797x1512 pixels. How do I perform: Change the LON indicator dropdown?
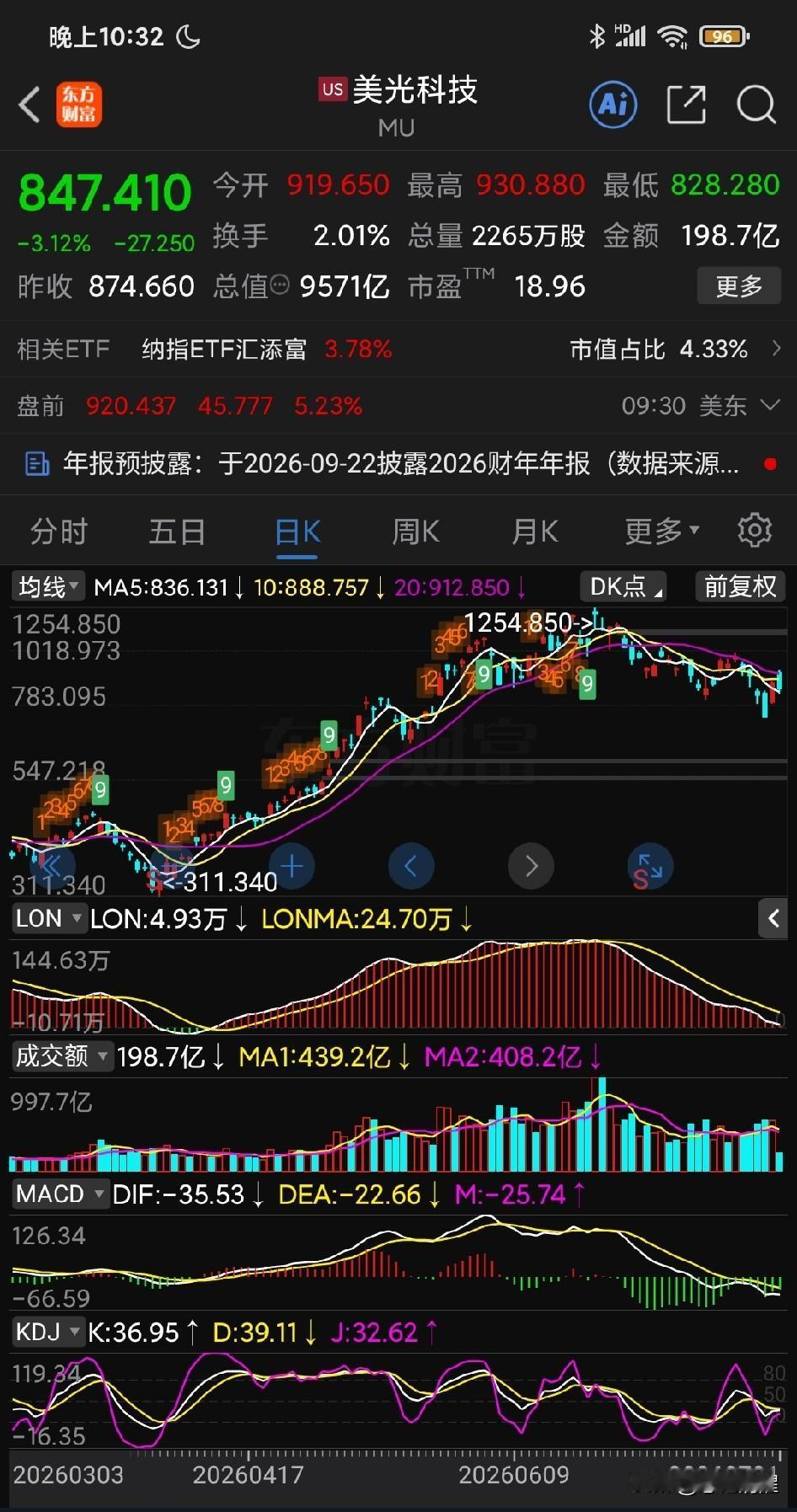pyautogui.click(x=49, y=918)
